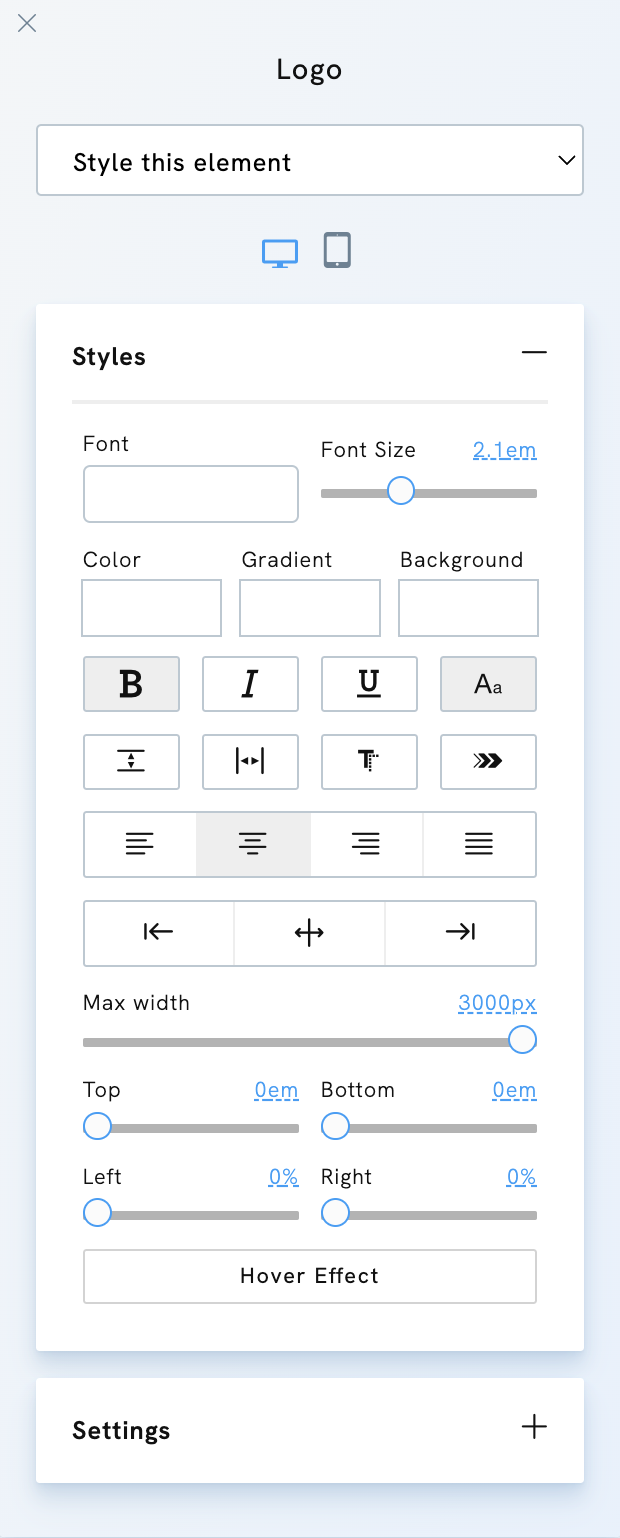Image resolution: width=620 pixels, height=1538 pixels.
Task: Position element to the right edge
Action: tap(460, 933)
